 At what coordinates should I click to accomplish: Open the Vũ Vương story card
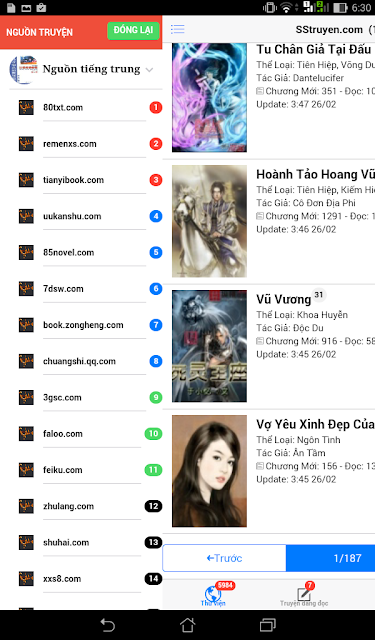coord(269,347)
